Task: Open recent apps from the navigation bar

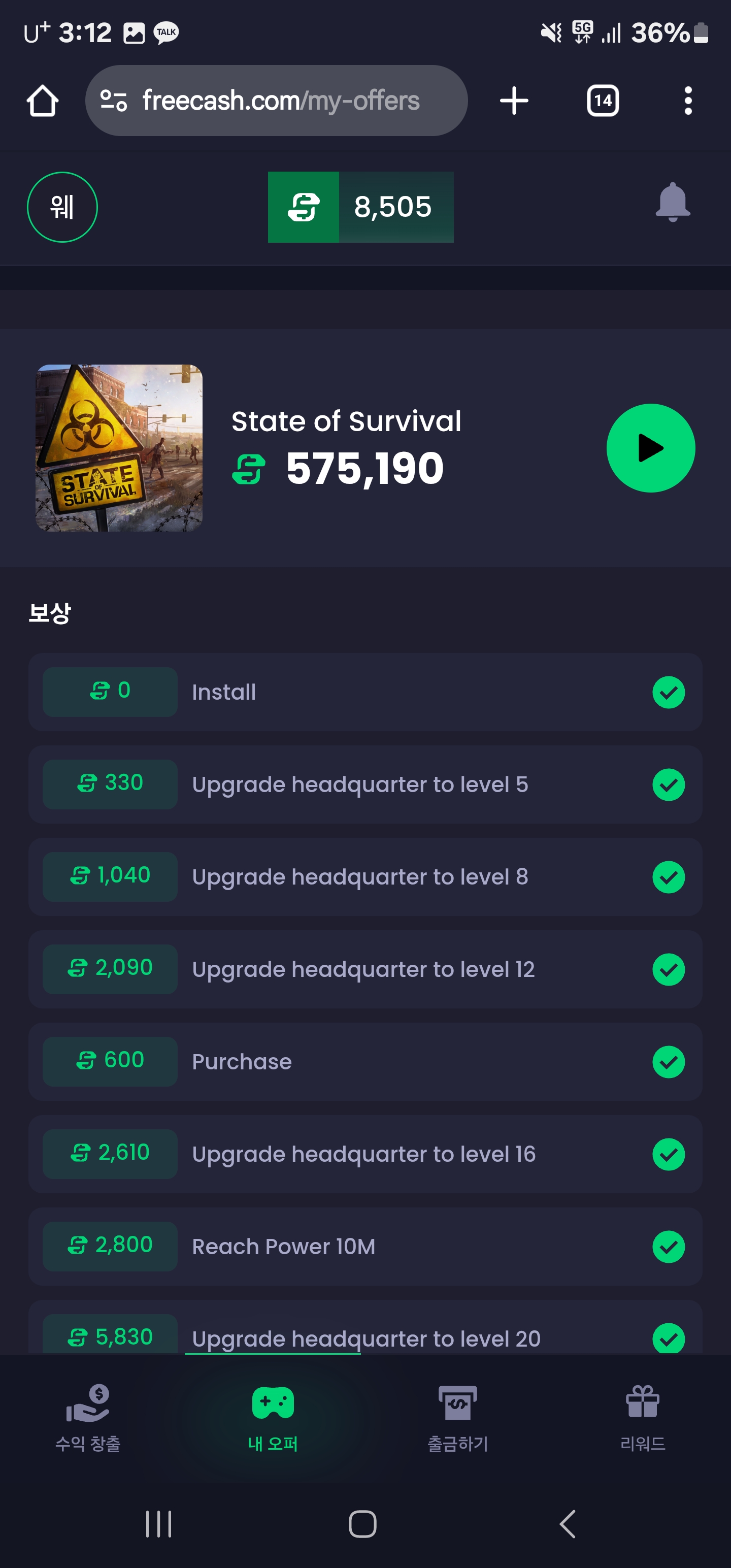Action: [x=159, y=1524]
